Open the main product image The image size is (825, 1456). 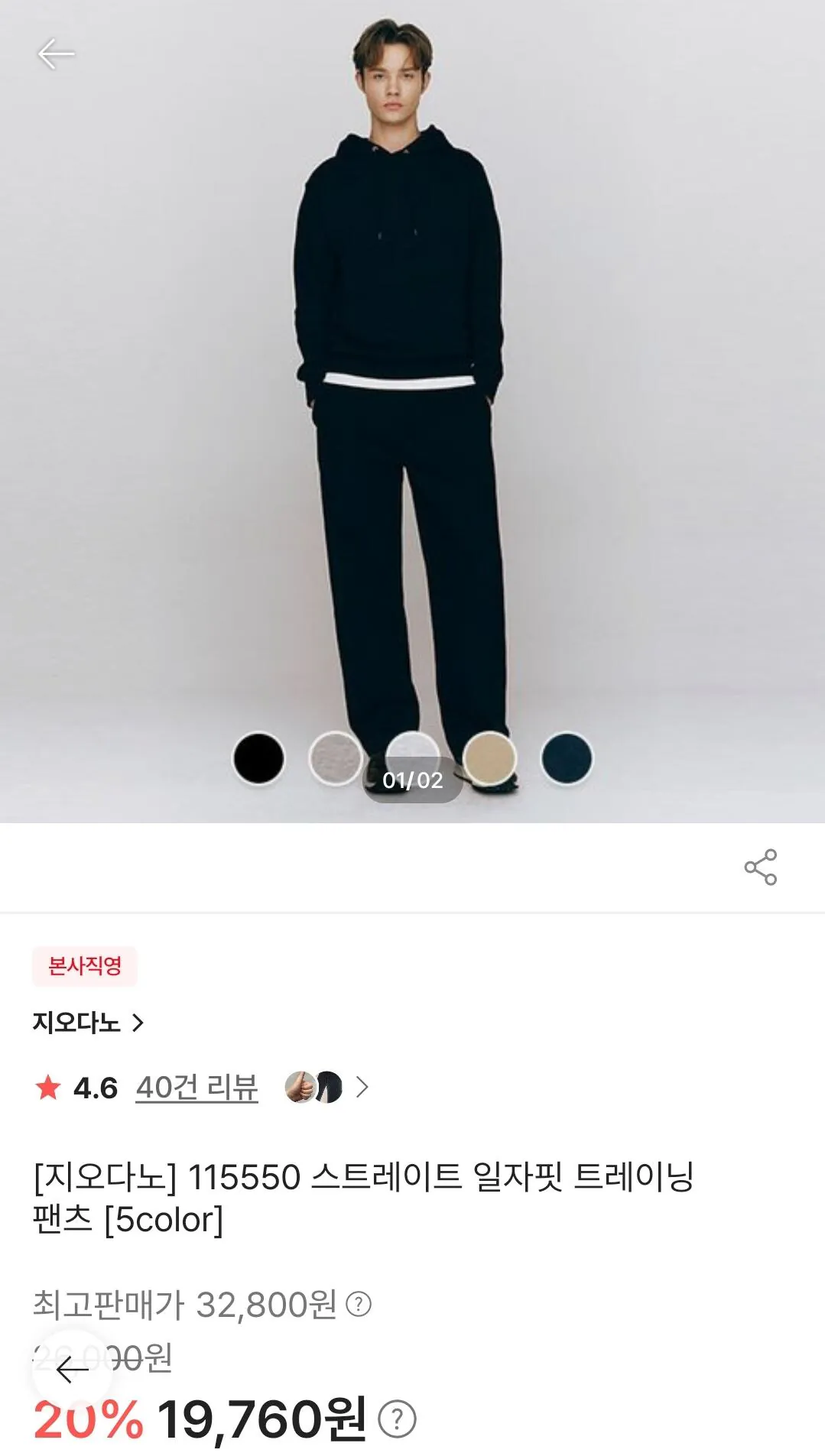412,382
